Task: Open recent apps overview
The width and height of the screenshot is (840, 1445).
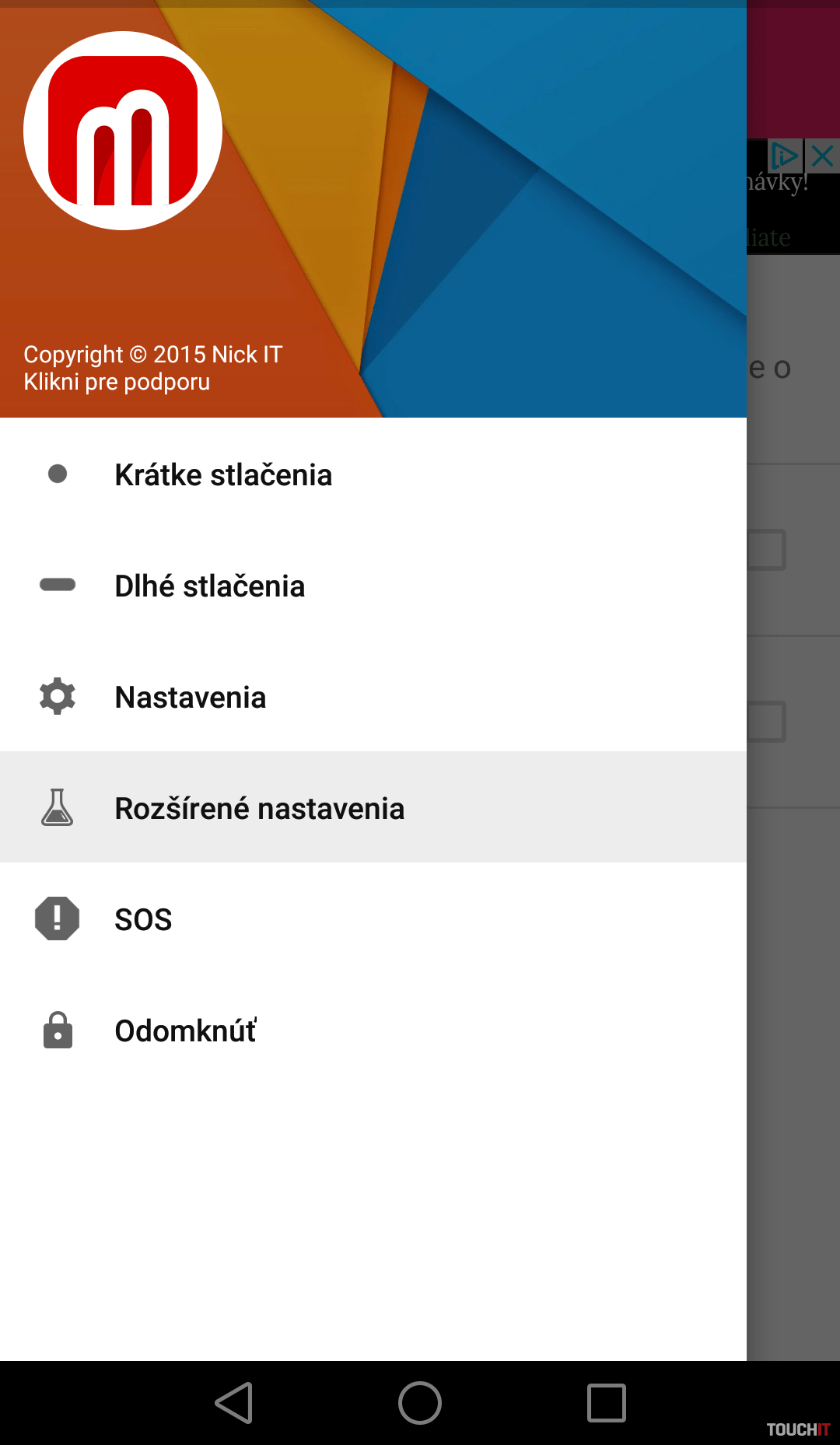Action: tap(607, 1403)
